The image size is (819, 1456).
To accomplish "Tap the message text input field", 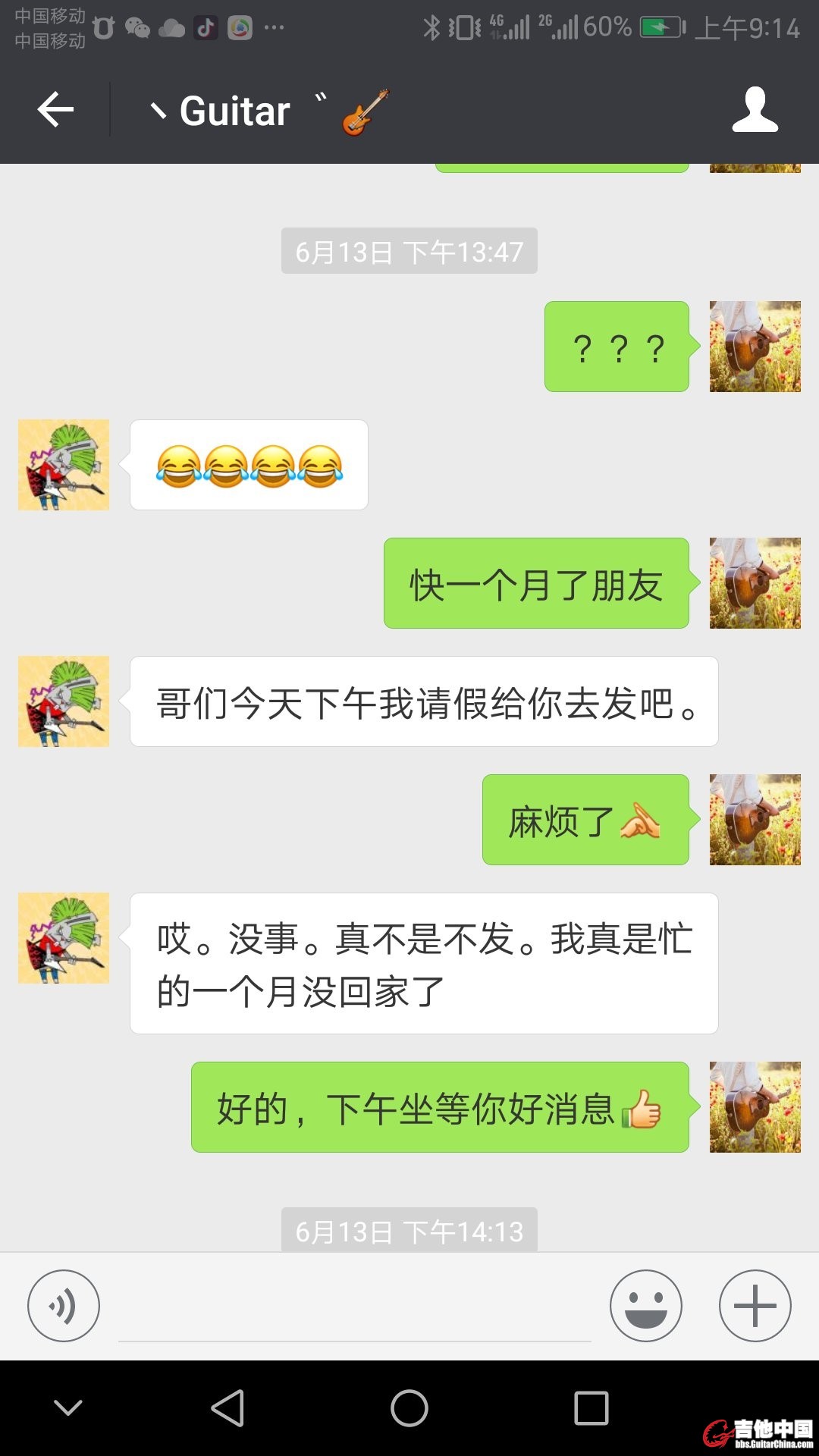I will [354, 1308].
